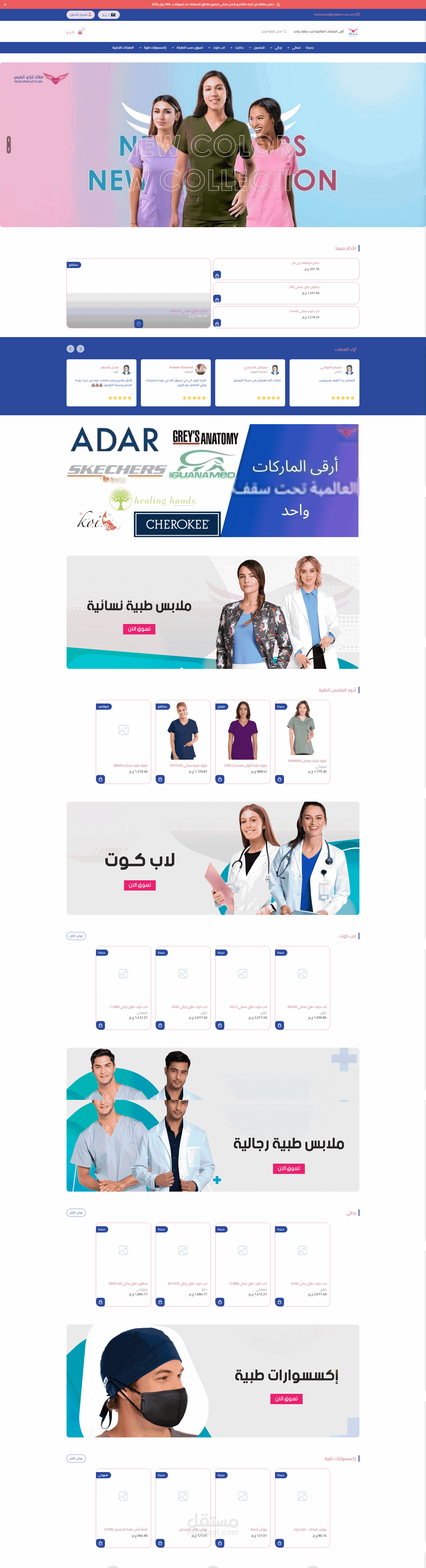Open the purple بلوزة طبية ألوان متعددة 2500 card
The width and height of the screenshot is (426, 1568).
click(243, 741)
